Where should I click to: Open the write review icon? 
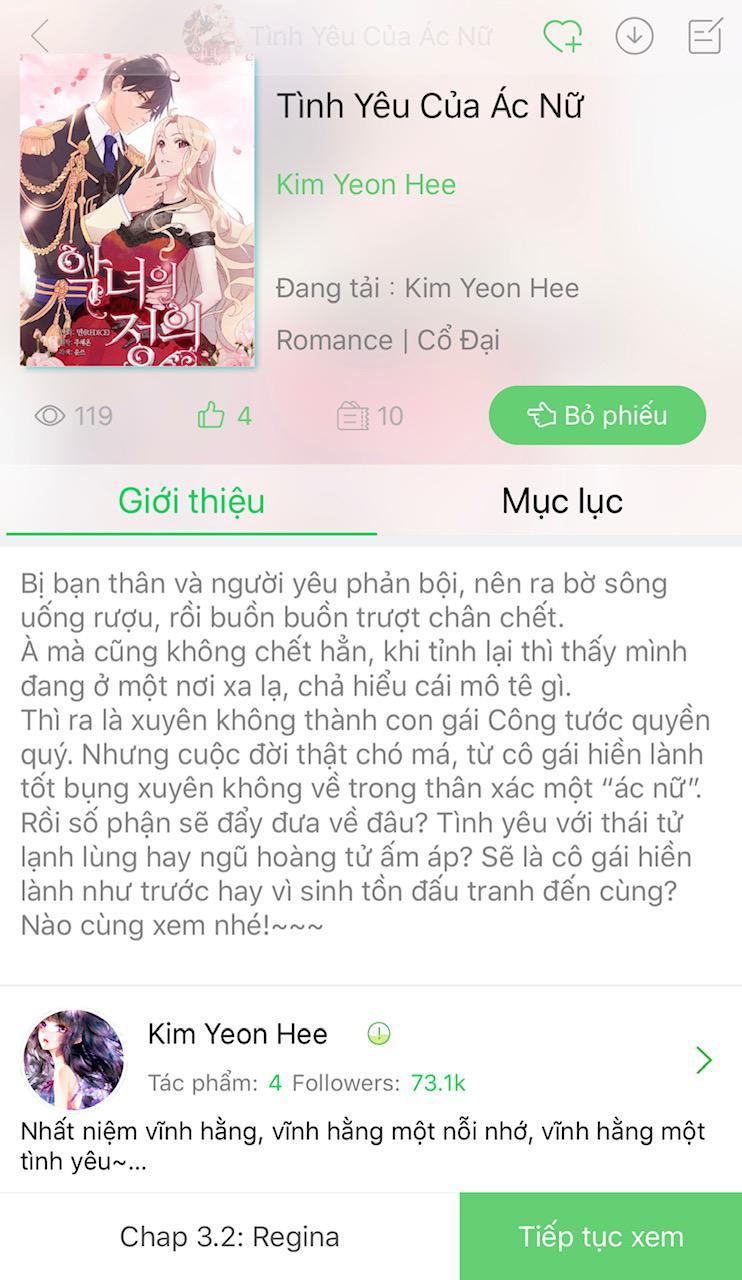point(705,36)
